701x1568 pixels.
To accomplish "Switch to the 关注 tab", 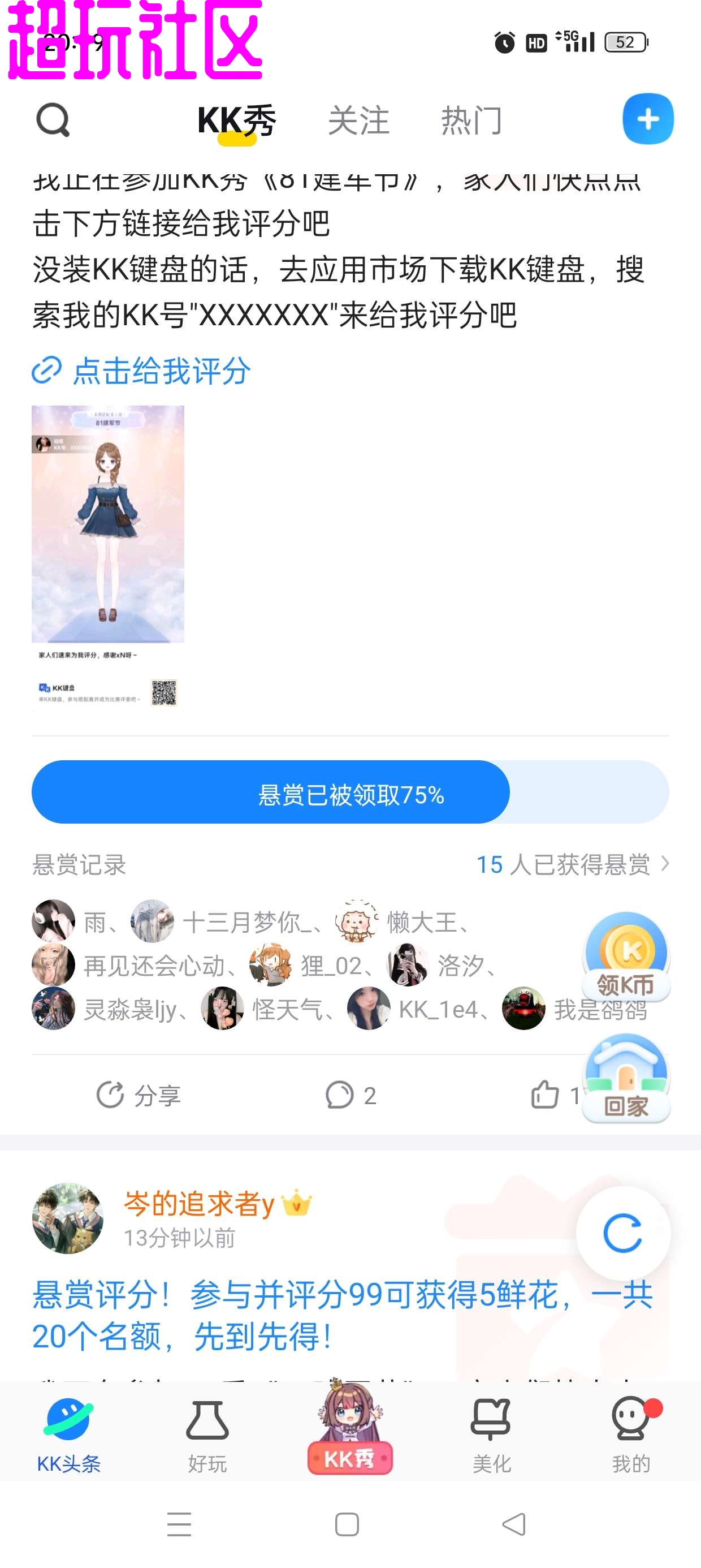I will 358,120.
